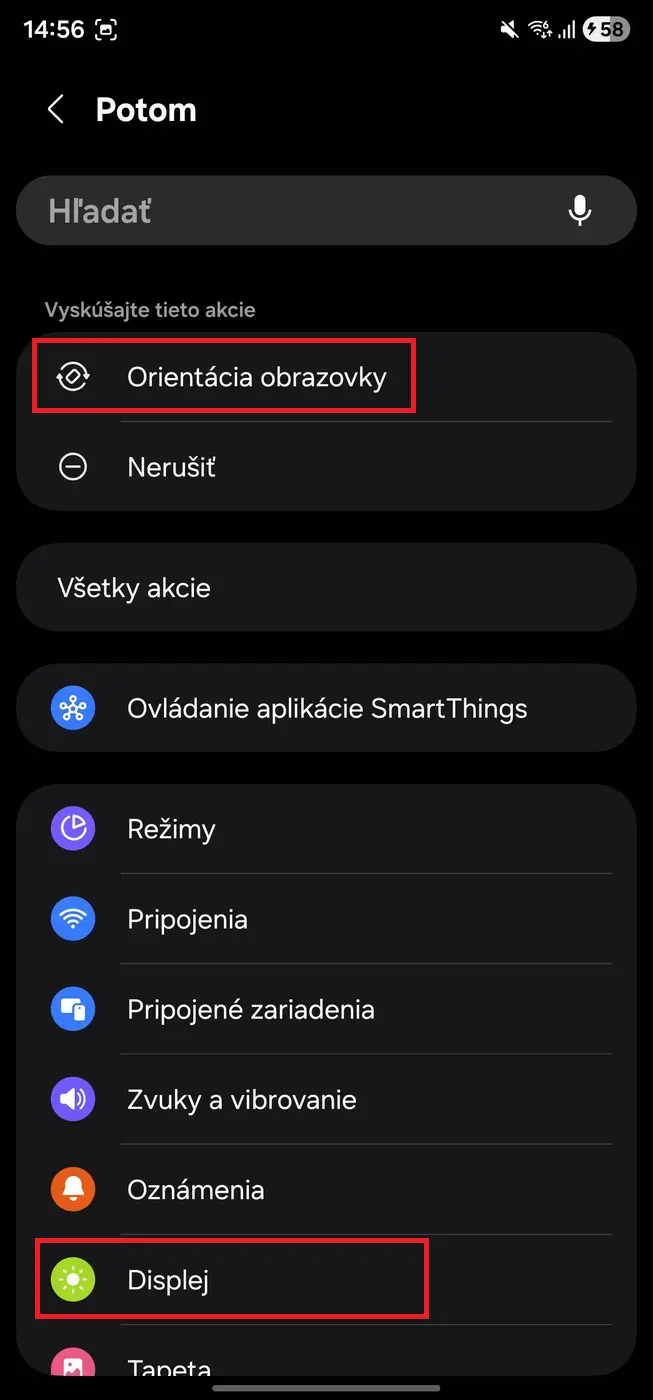Screen dimensions: 653x1400
Task: Choose the Nerušiť action
Action: [x=172, y=467]
